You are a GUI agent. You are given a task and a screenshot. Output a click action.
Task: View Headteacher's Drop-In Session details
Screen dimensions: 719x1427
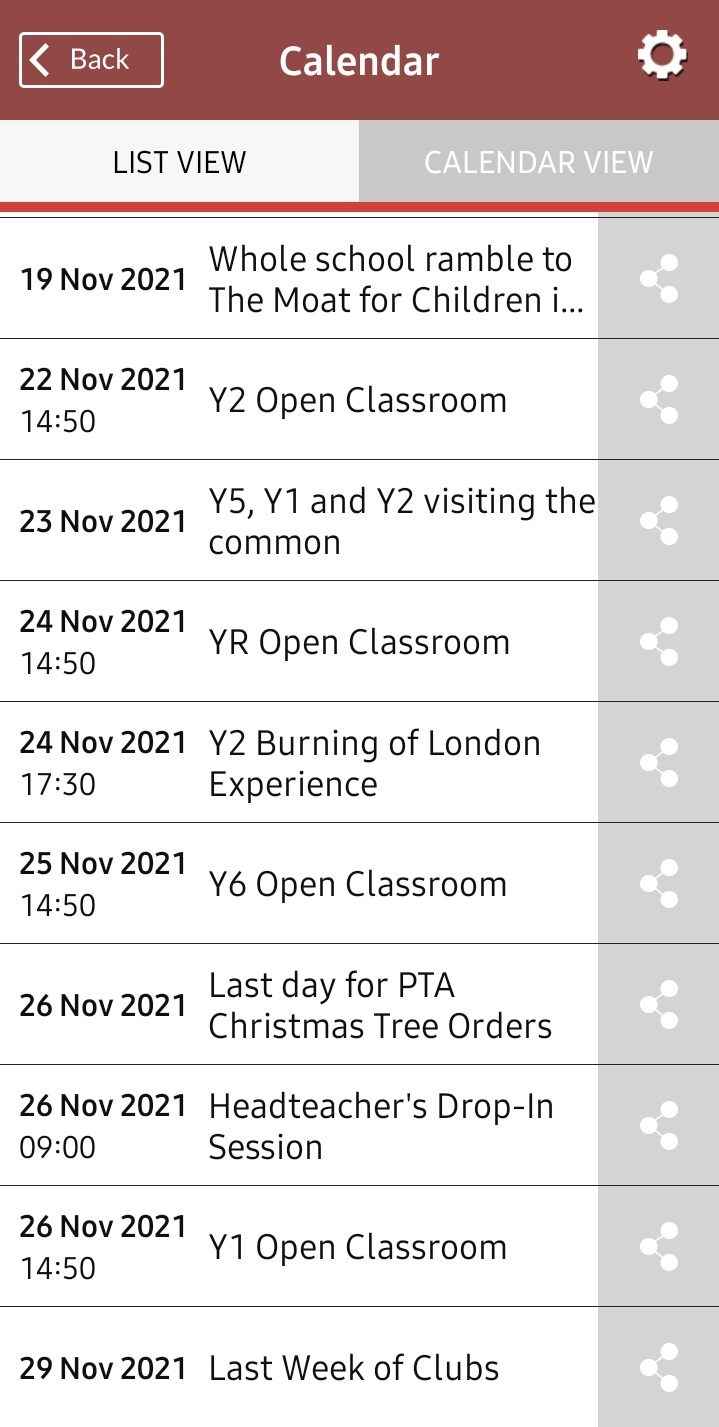(x=299, y=1126)
